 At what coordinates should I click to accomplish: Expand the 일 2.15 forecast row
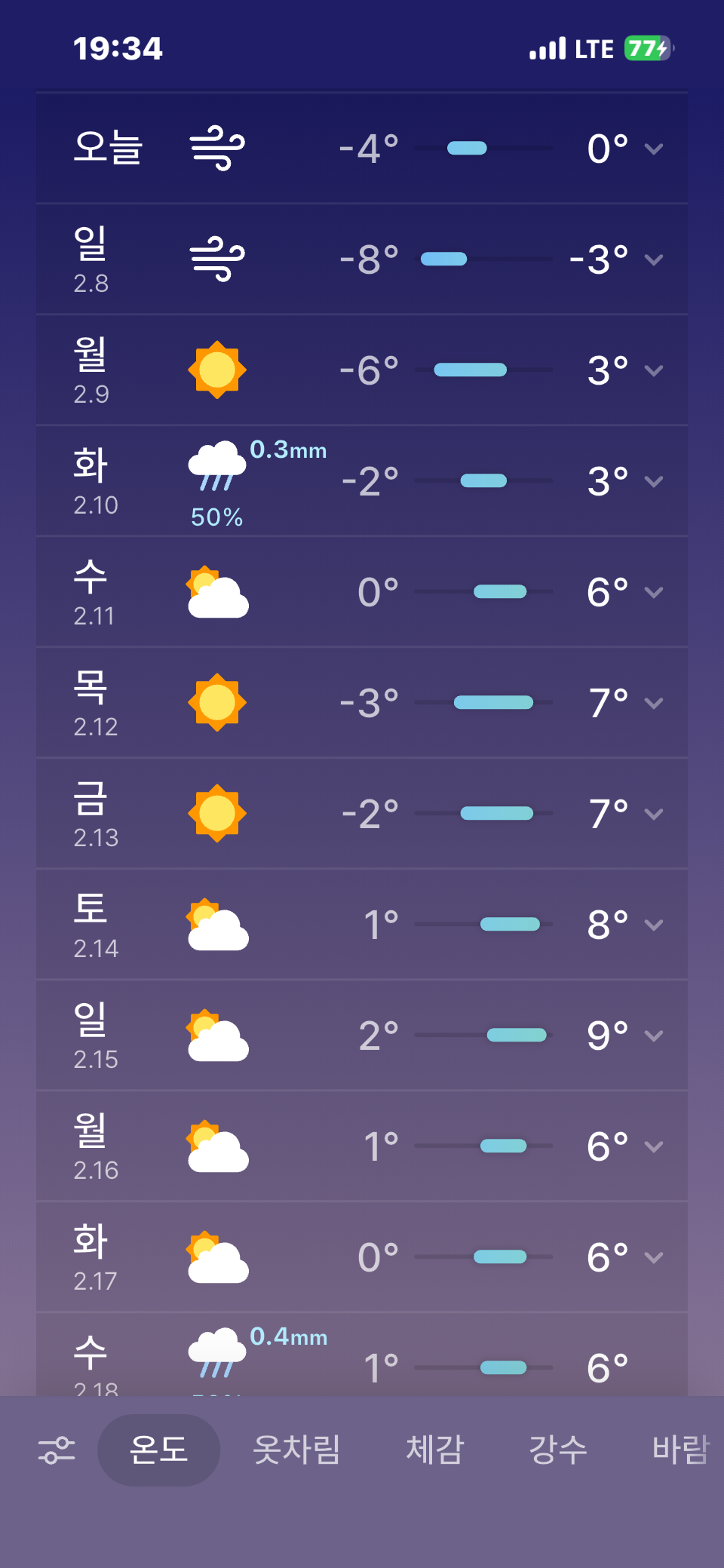(654, 1036)
